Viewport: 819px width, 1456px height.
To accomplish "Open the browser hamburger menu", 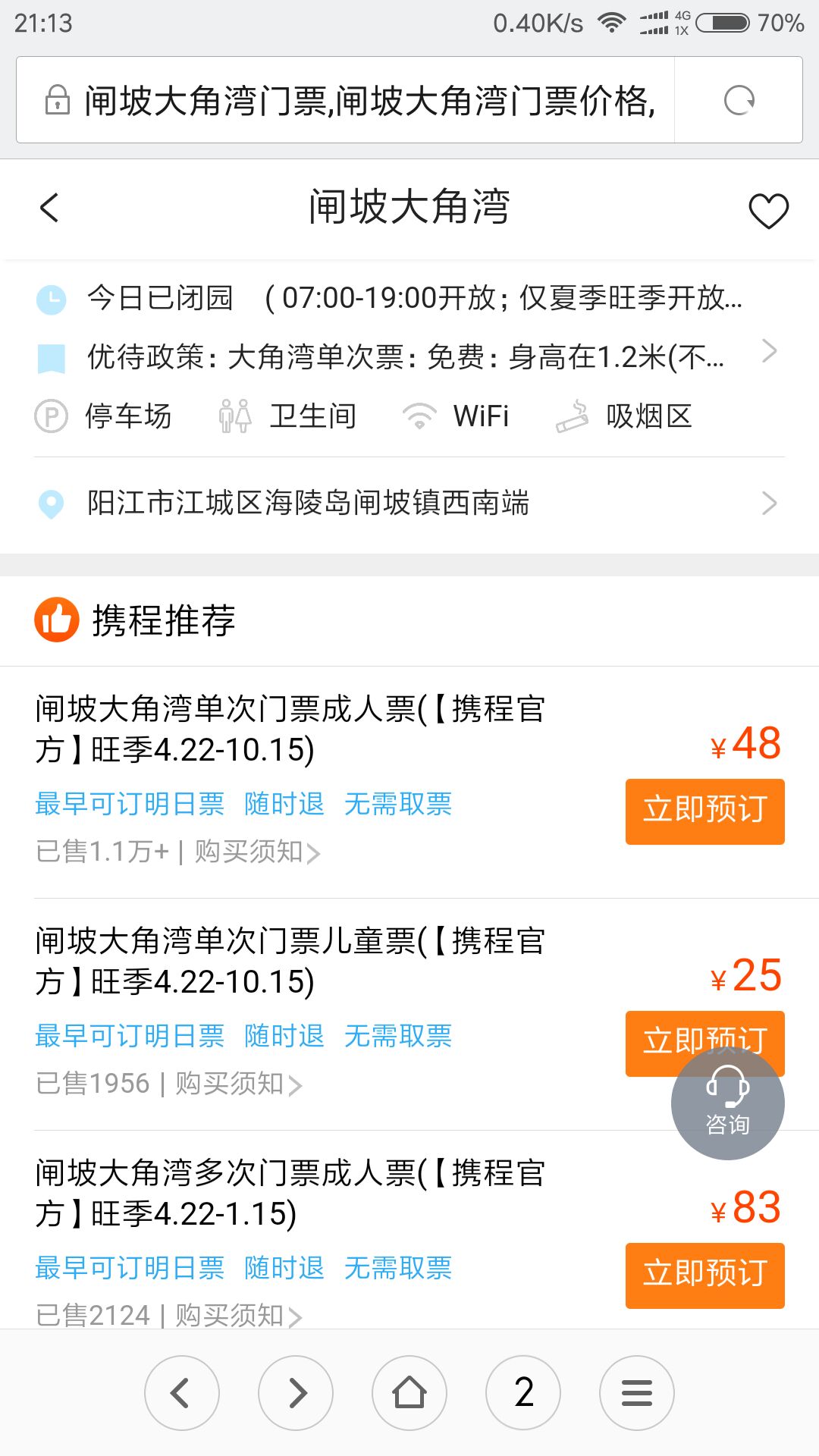I will [x=637, y=1393].
